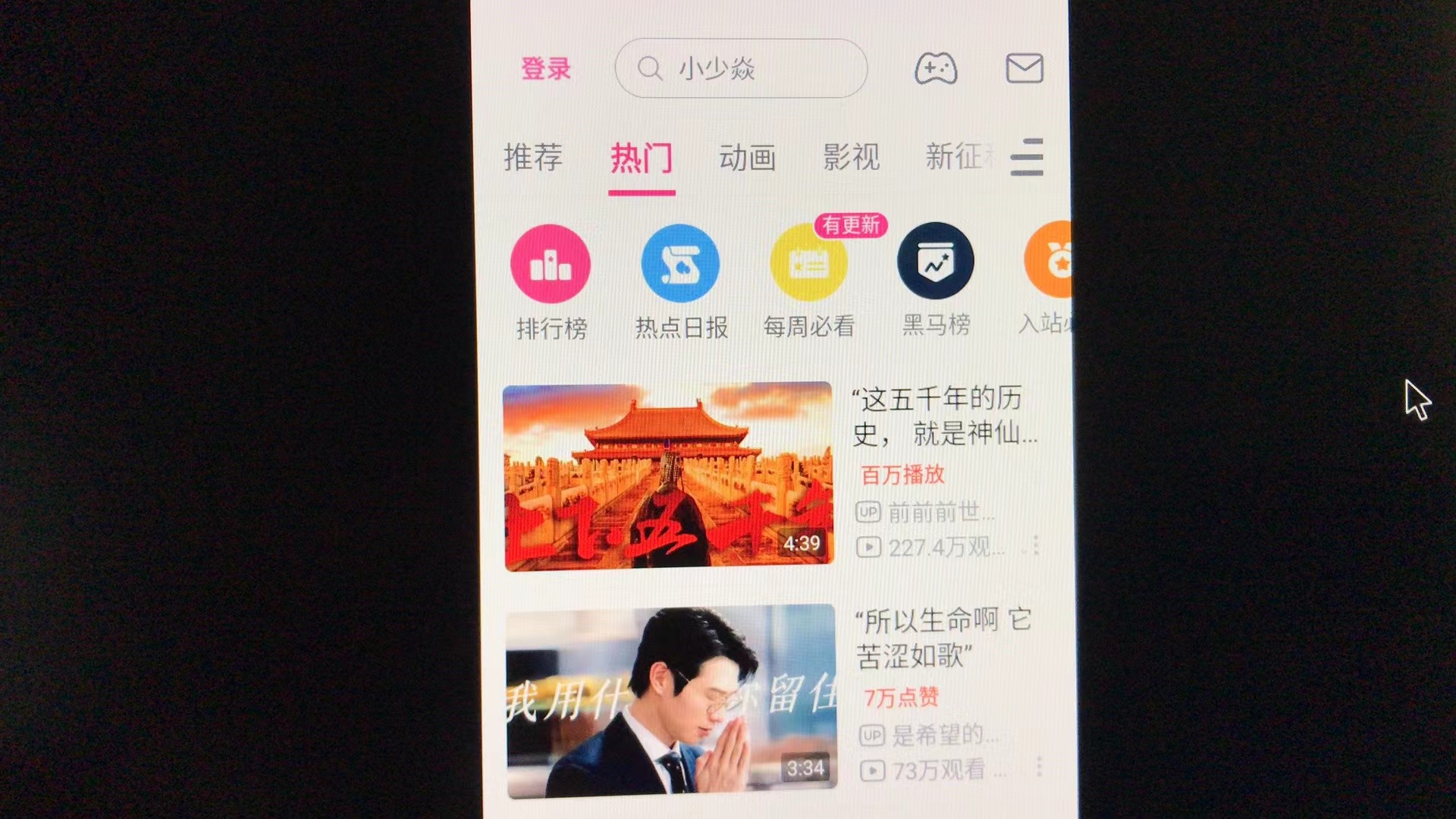
Task: Open more options for 所以生命啊 video
Action: 1038,767
